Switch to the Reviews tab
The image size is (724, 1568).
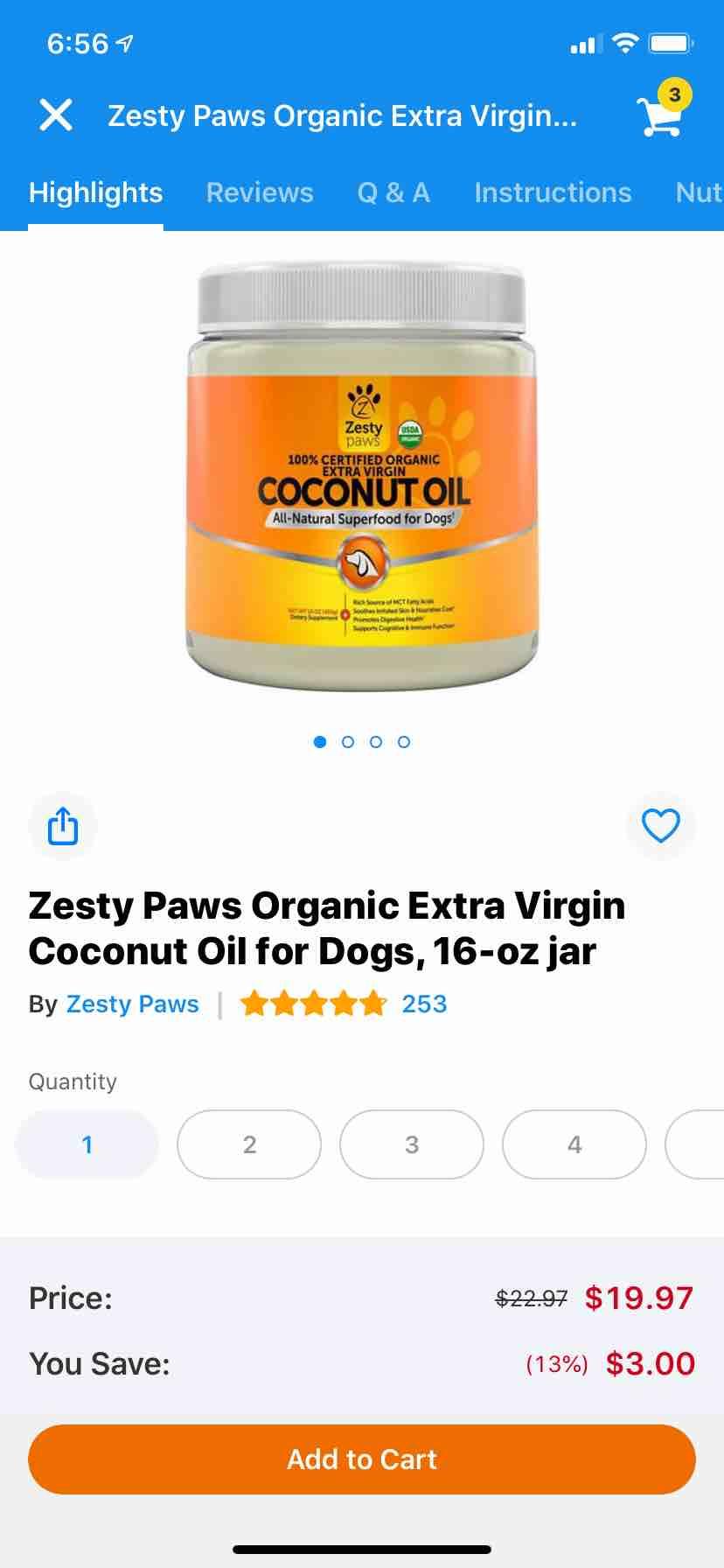coord(260,192)
